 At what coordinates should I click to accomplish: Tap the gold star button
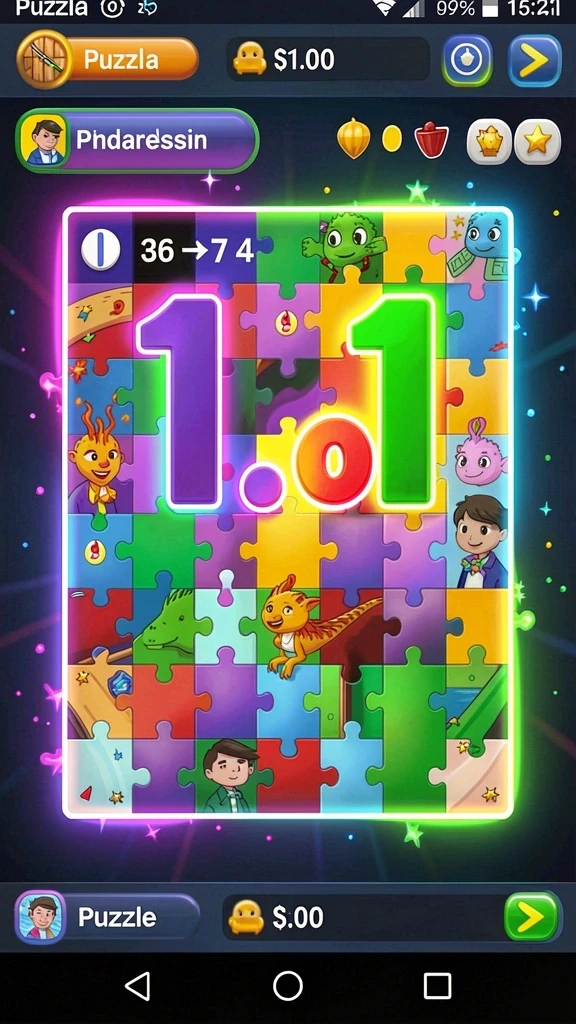click(x=537, y=141)
